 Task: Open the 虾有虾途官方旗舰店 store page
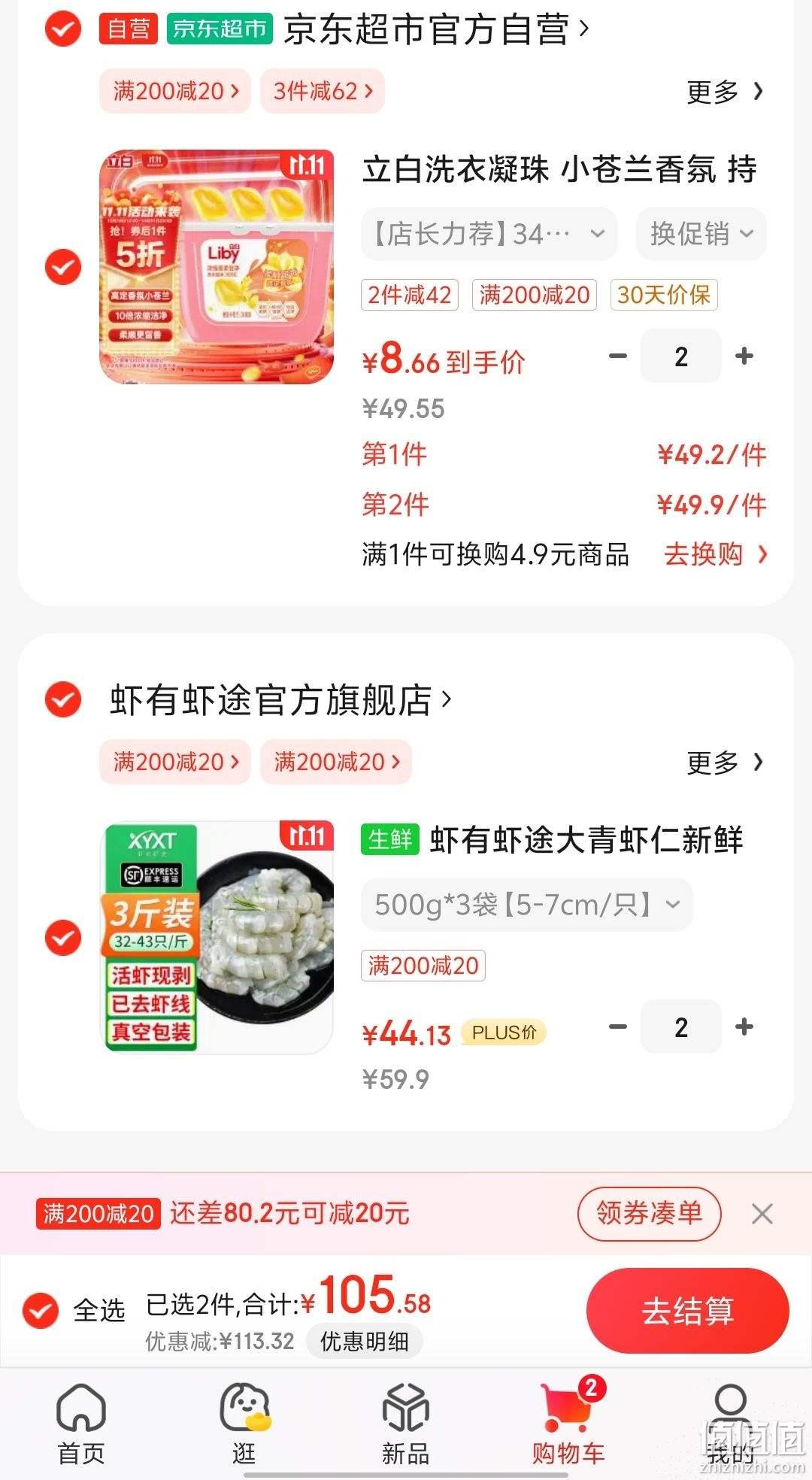pyautogui.click(x=280, y=700)
